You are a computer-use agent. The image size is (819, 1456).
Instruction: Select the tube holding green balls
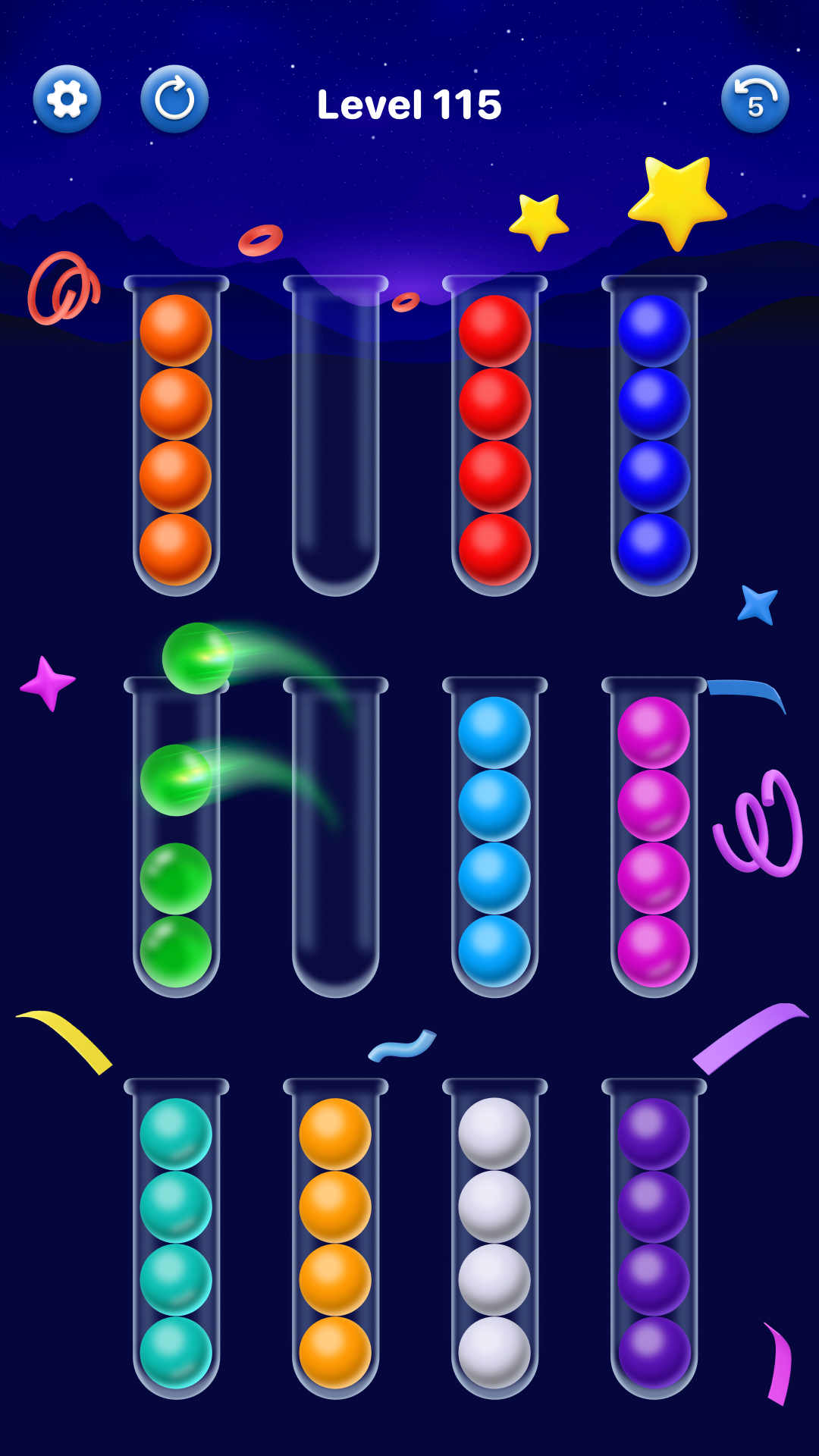pyautogui.click(x=177, y=872)
